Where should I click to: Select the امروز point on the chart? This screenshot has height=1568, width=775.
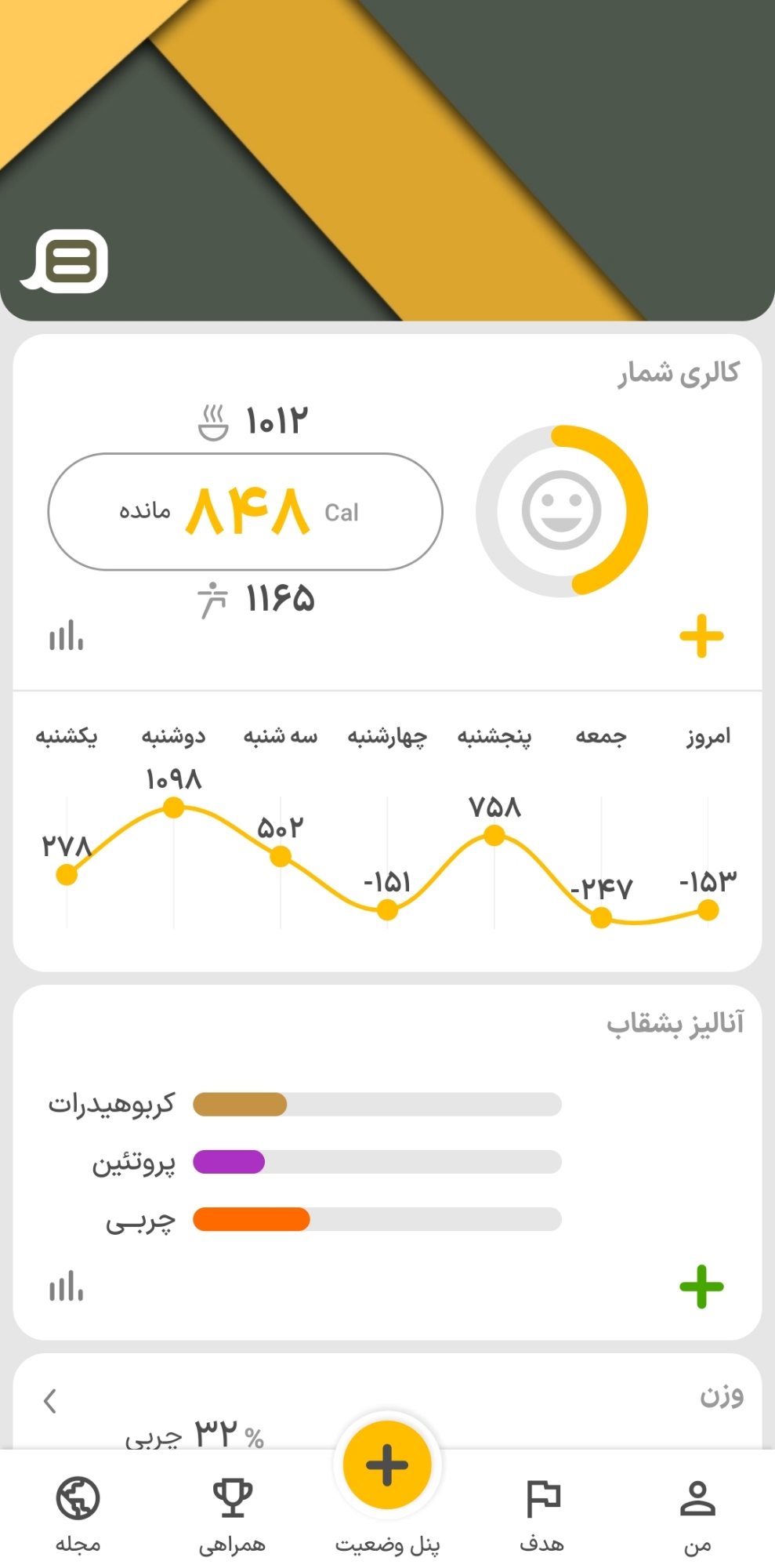(x=708, y=910)
